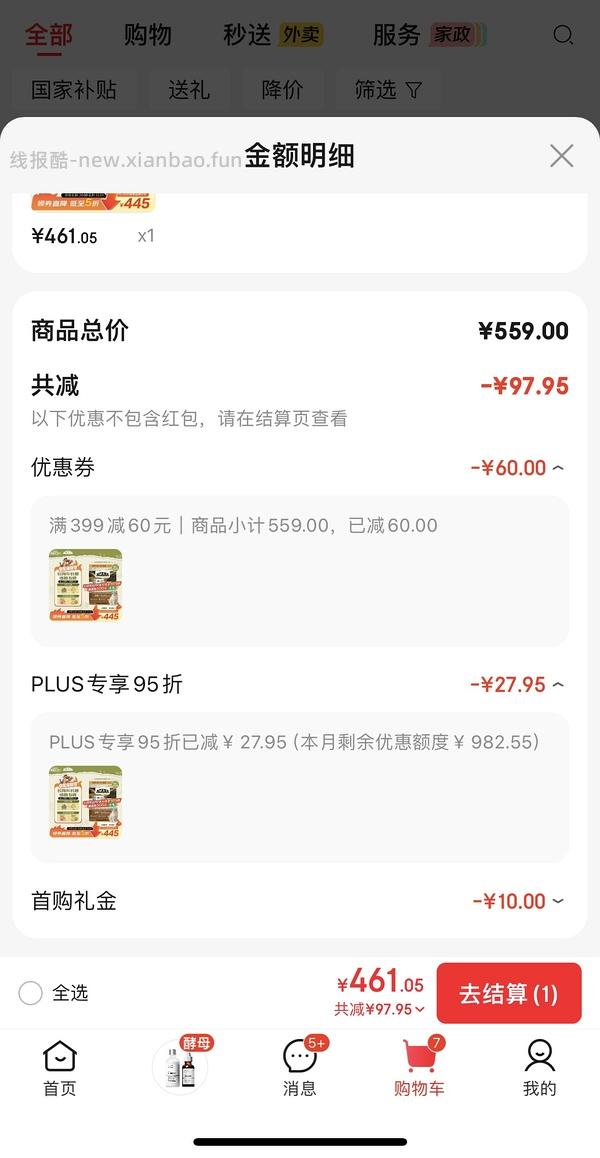
Task: Tap 去结算 to check out
Action: pyautogui.click(x=508, y=994)
